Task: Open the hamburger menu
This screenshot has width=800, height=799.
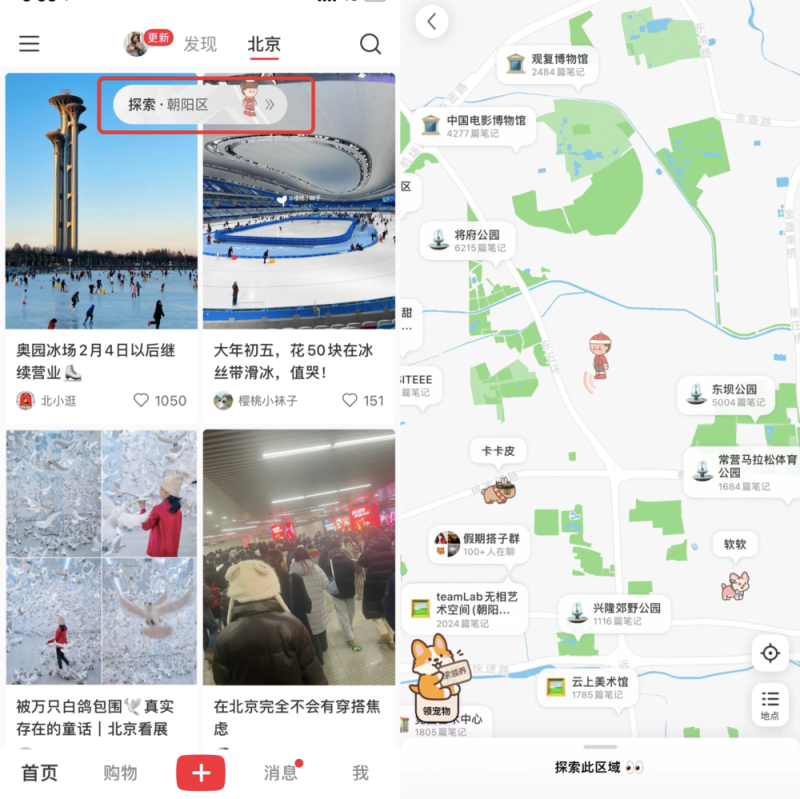Action: [x=29, y=44]
